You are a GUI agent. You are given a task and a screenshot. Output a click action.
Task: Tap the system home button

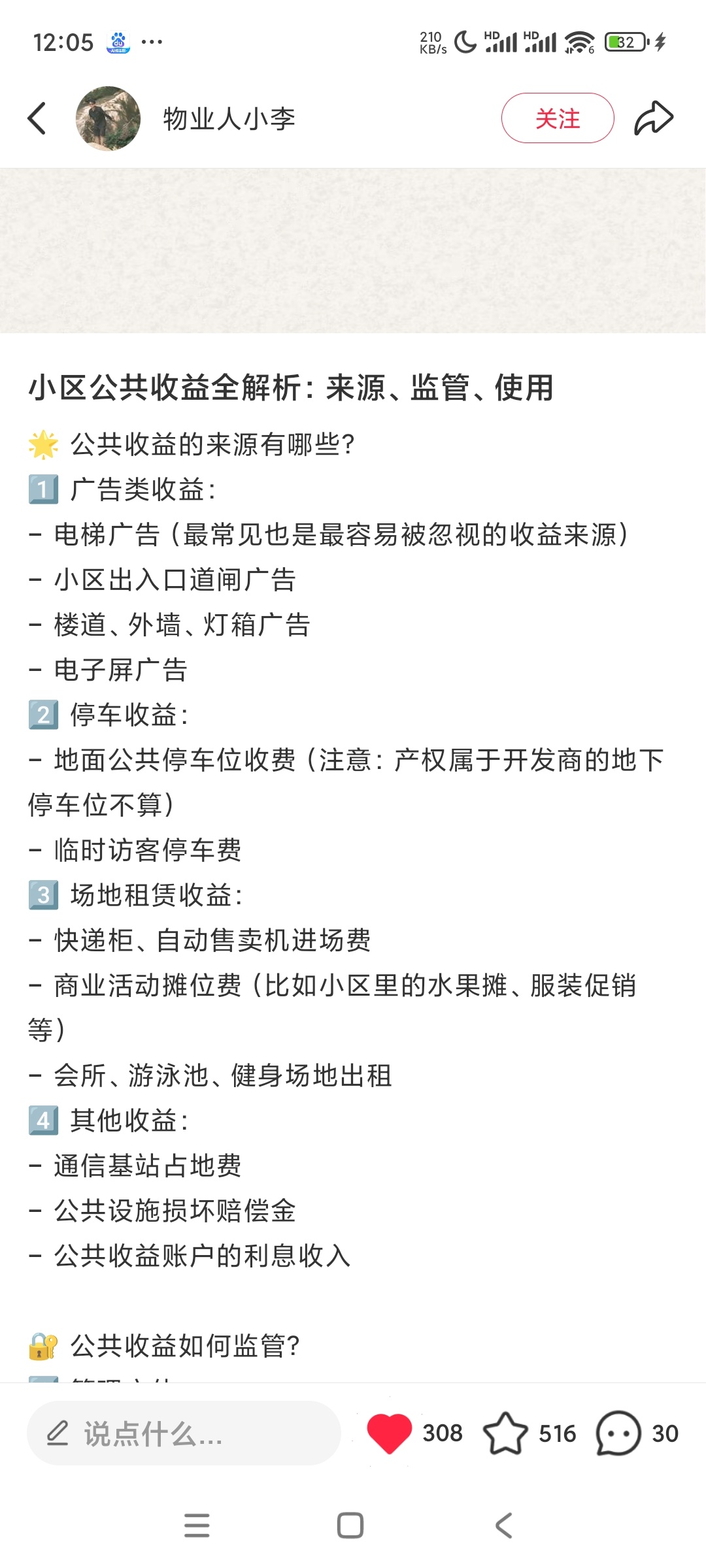[350, 1526]
